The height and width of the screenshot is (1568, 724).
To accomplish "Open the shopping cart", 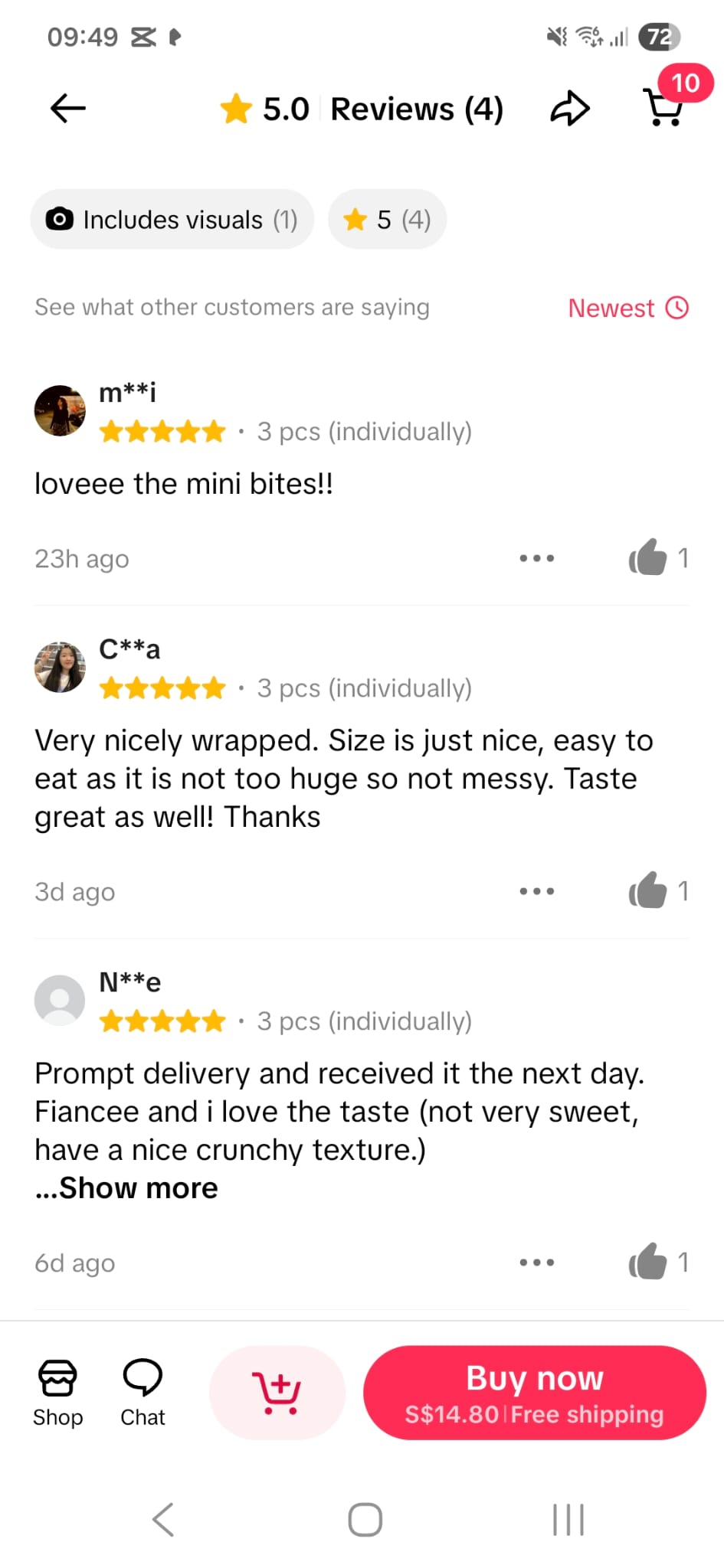I will pyautogui.click(x=663, y=107).
